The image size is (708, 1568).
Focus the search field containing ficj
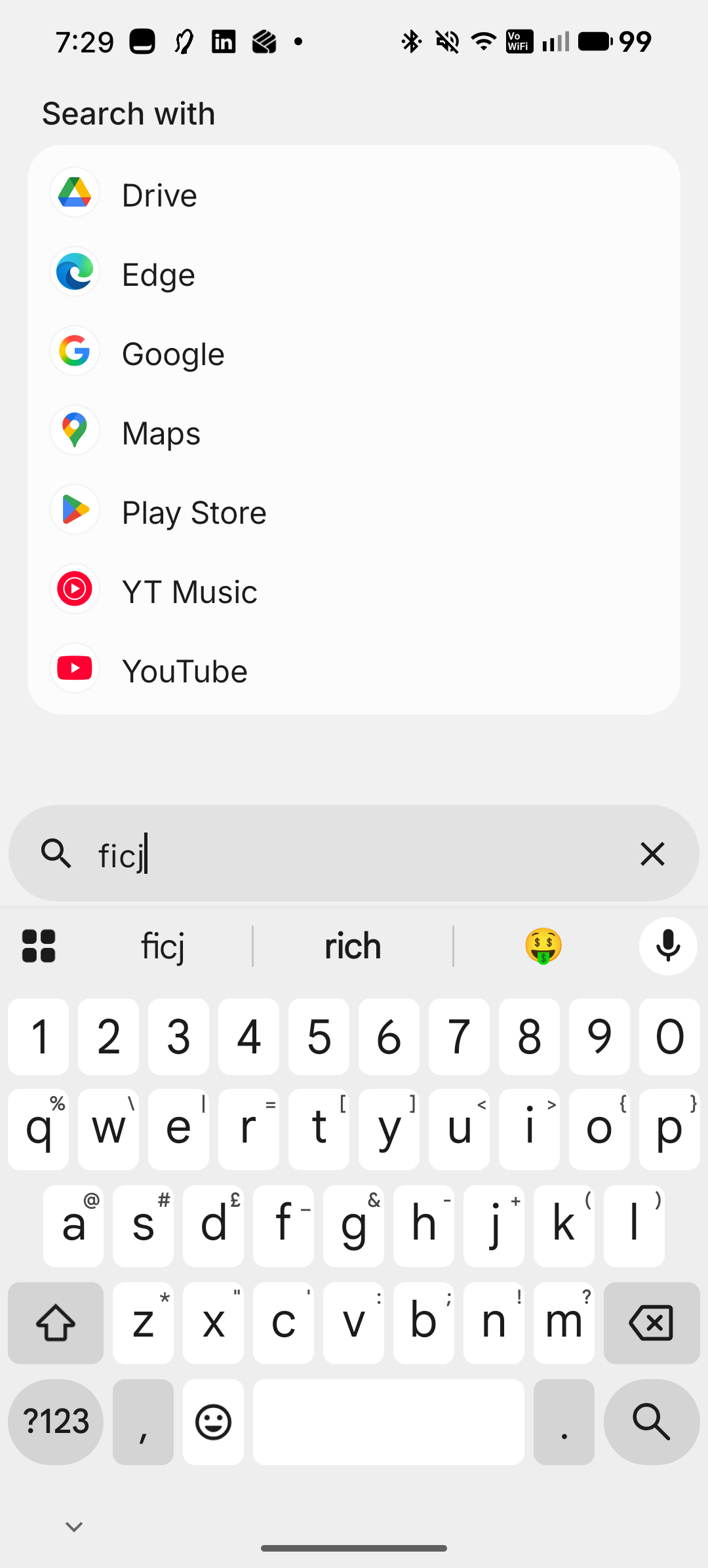tap(354, 853)
